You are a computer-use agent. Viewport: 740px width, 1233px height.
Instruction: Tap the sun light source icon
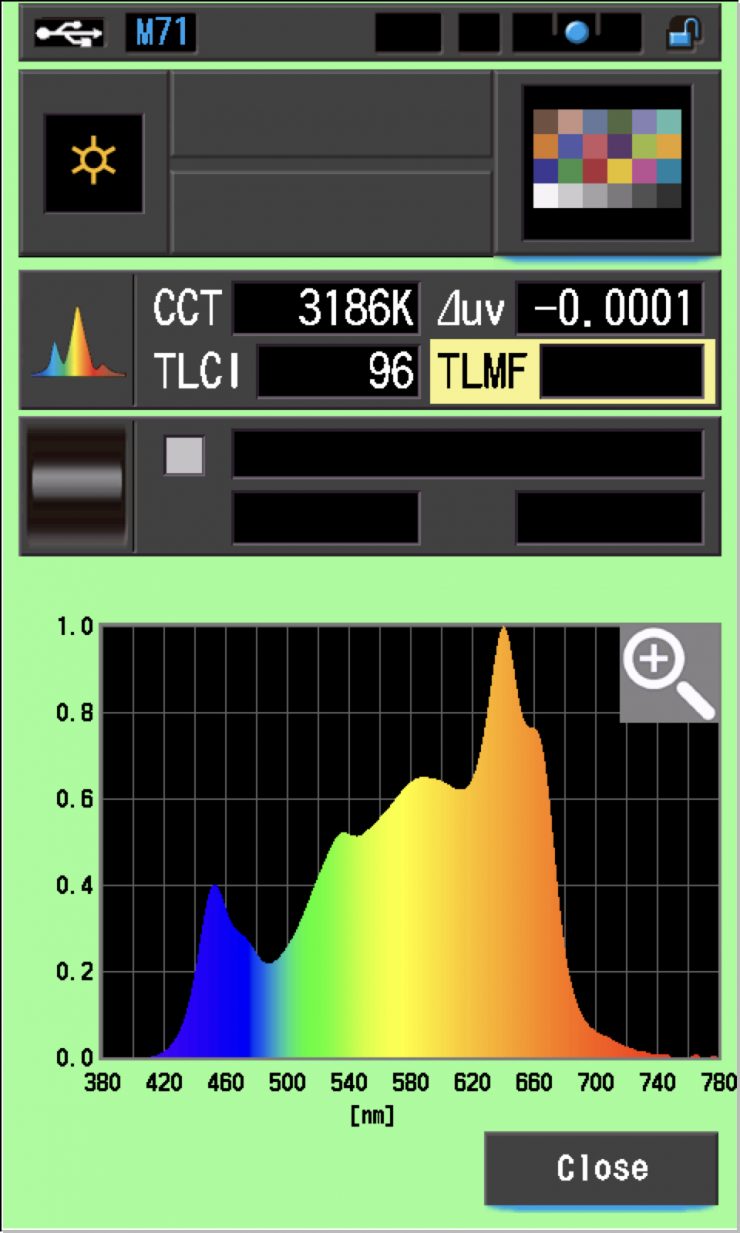pyautogui.click(x=93, y=163)
